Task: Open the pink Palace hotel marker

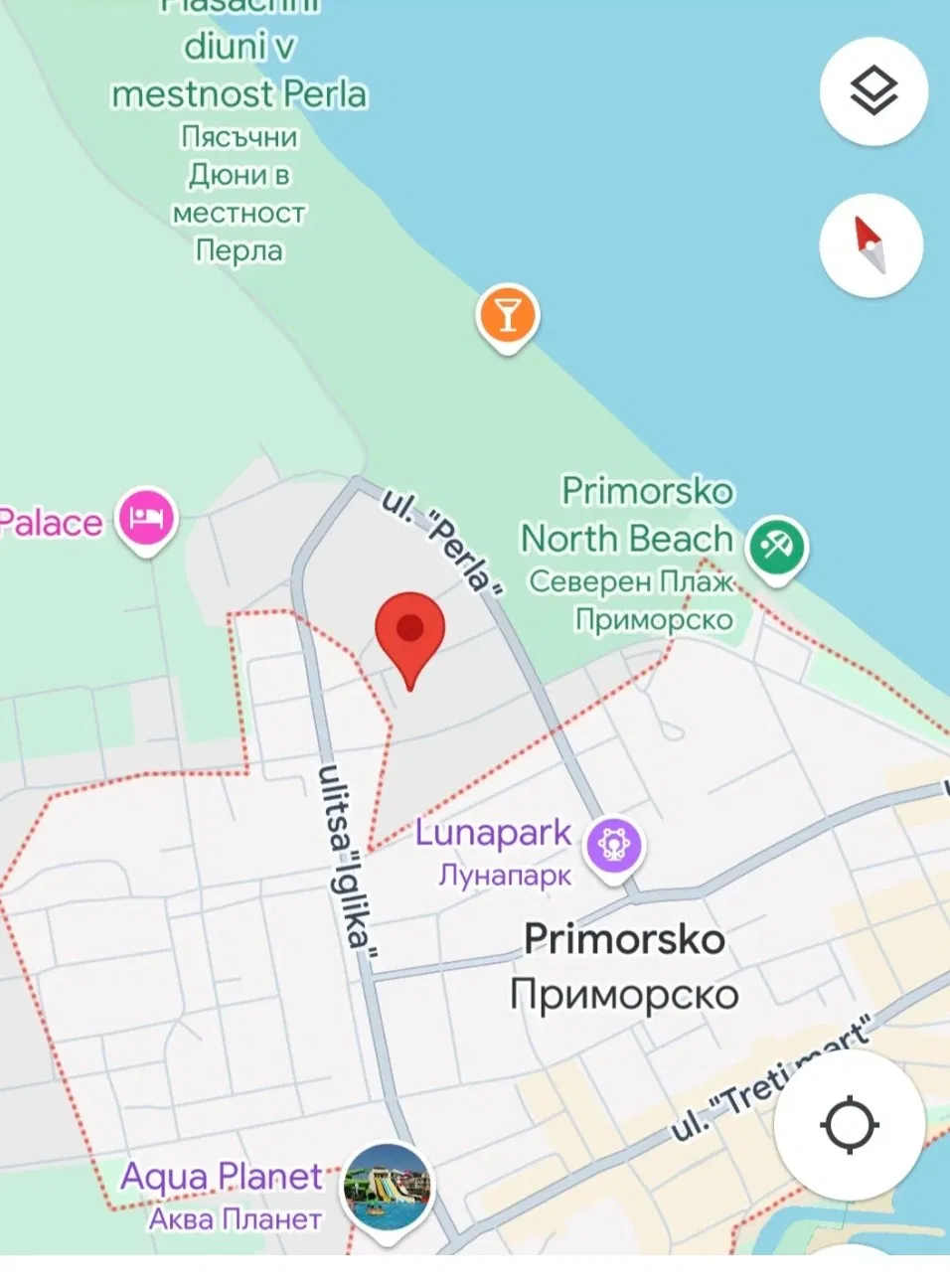Action: point(146,518)
